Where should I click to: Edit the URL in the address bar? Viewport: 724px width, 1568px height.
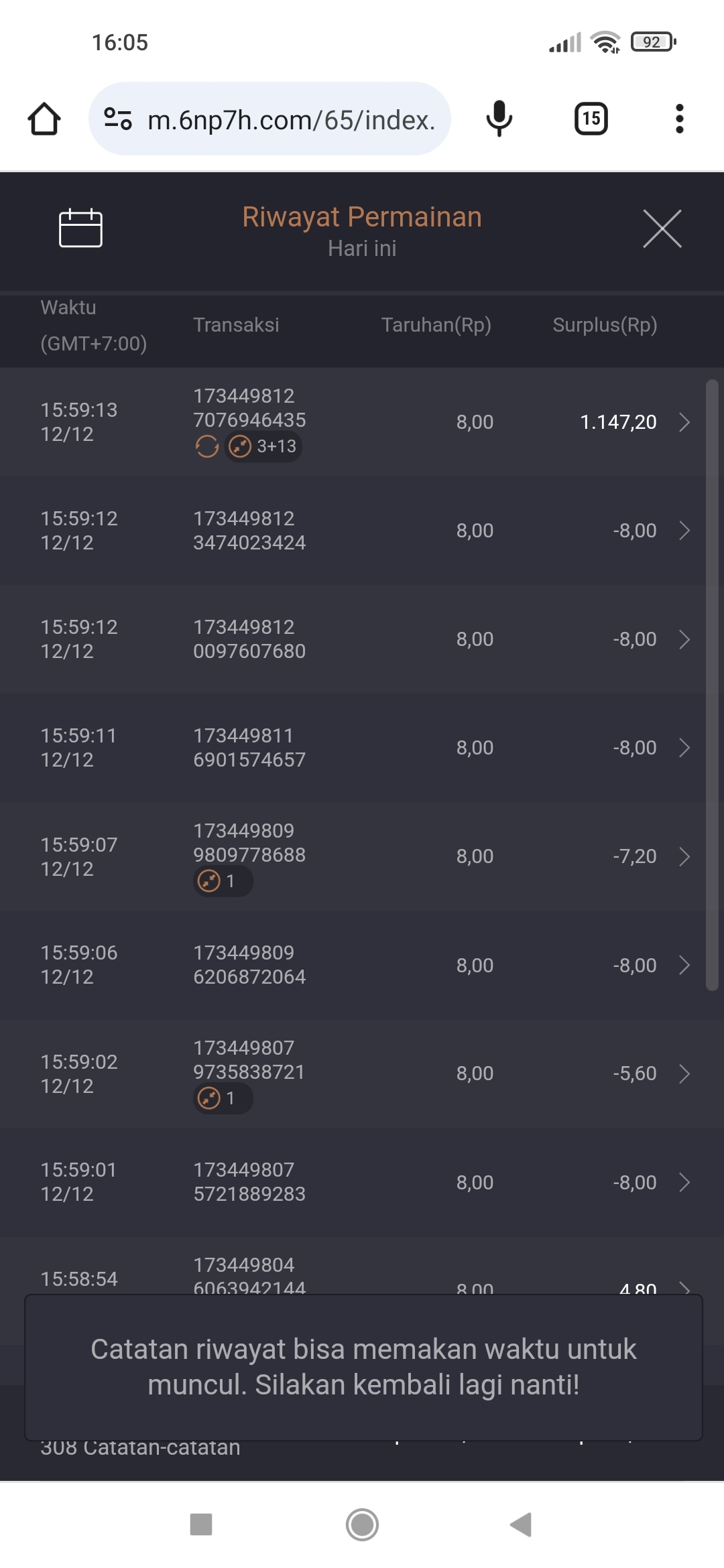291,120
